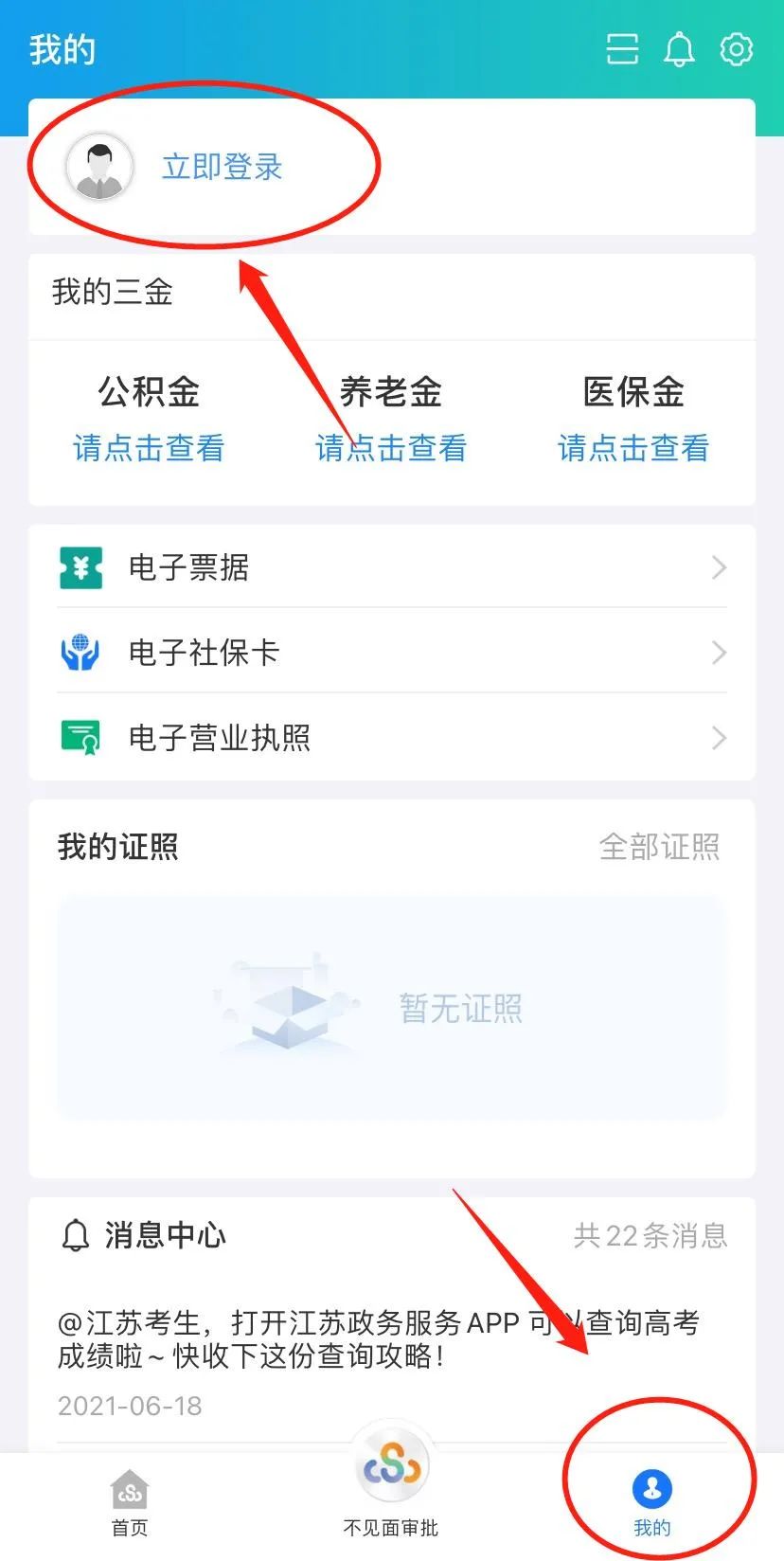This screenshot has width=784, height=1561.
Task: Open 电子票据
Action: [392, 567]
